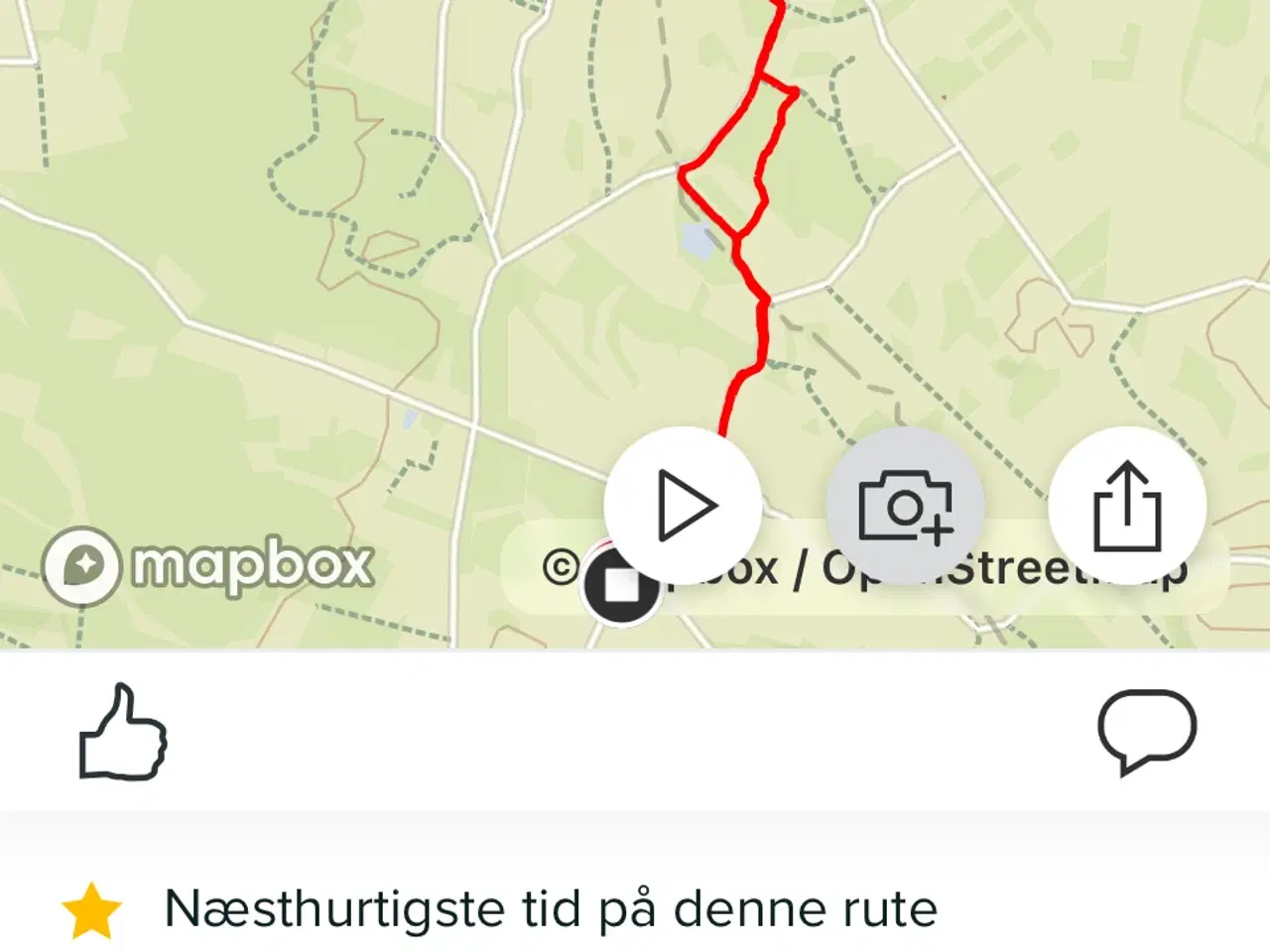Open comments with the speech bubble
1270x952 pixels.
point(1147,733)
